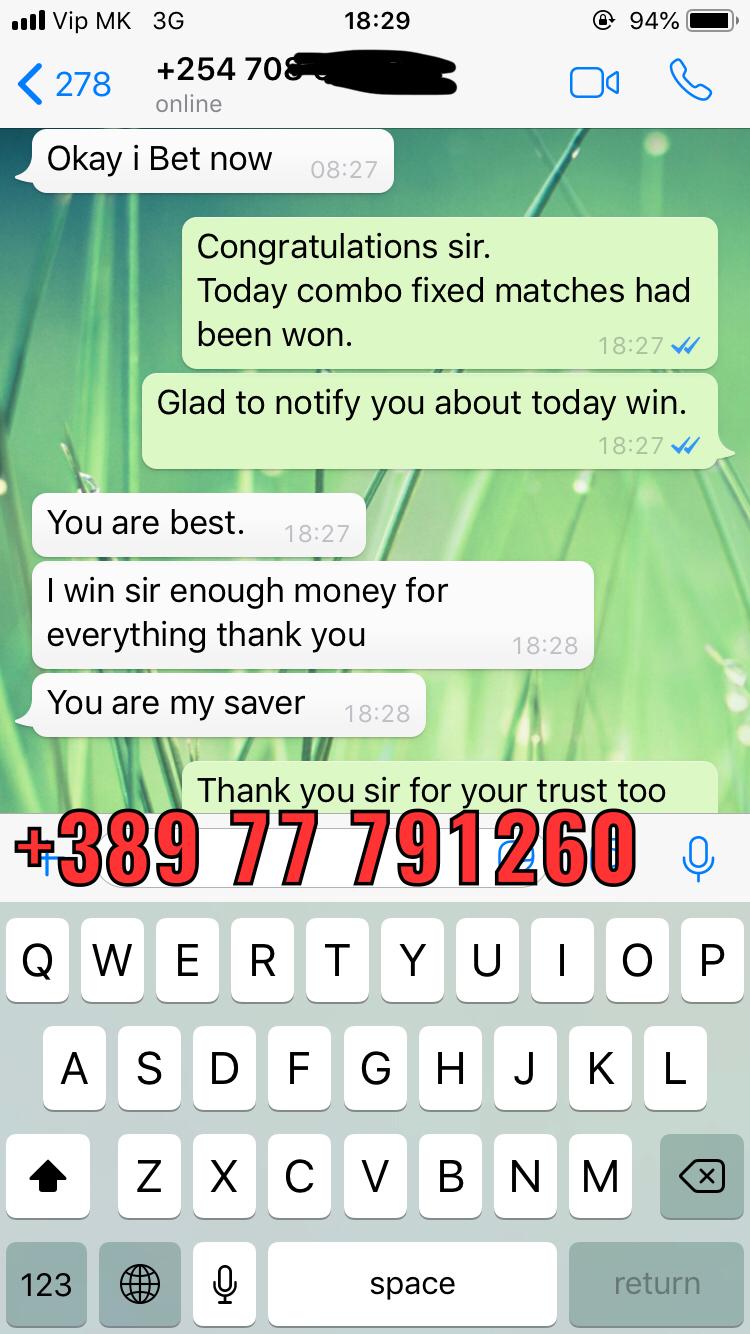Switch the keyboard to numbers with 123
750x1334 pixels.
(46, 1284)
